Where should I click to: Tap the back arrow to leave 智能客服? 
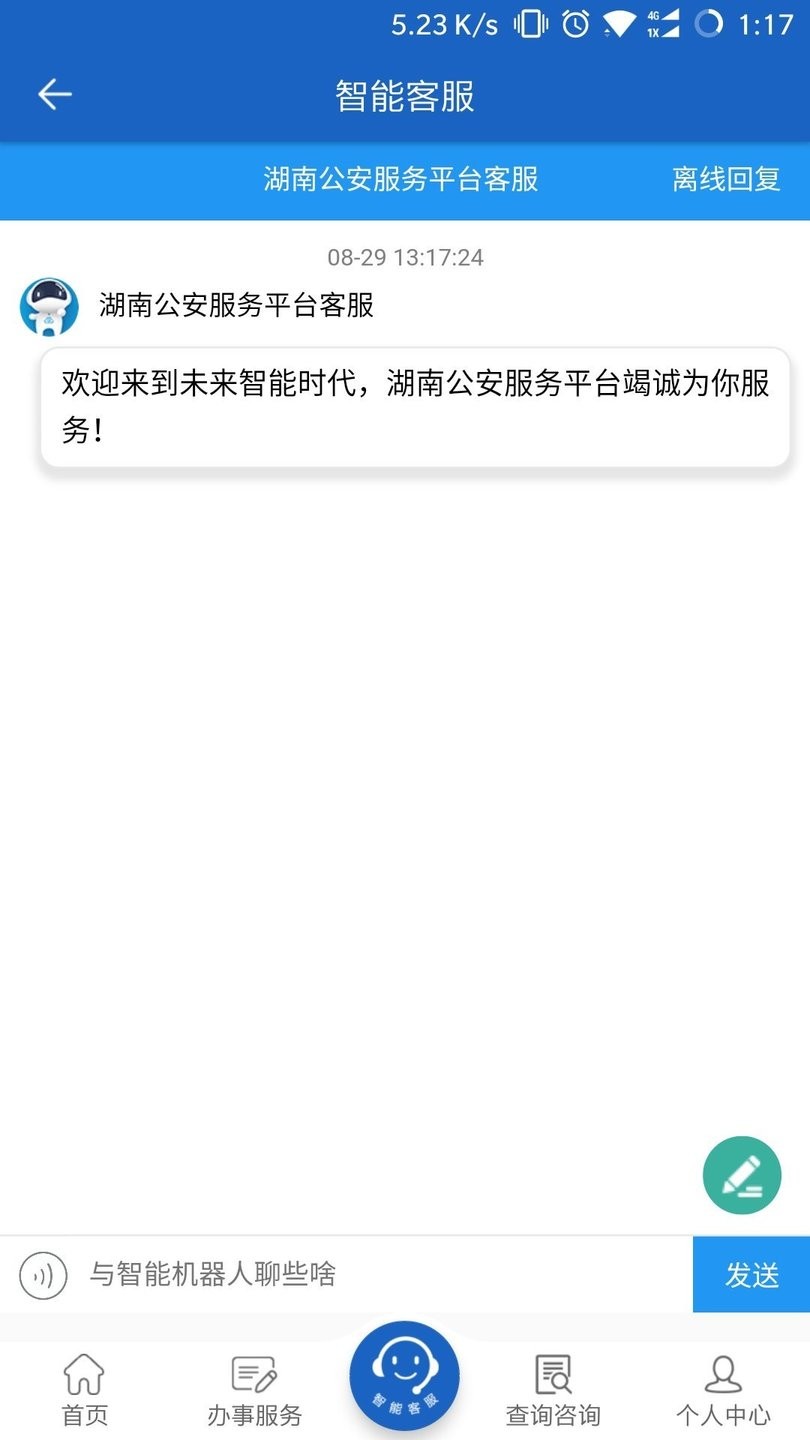click(54, 94)
